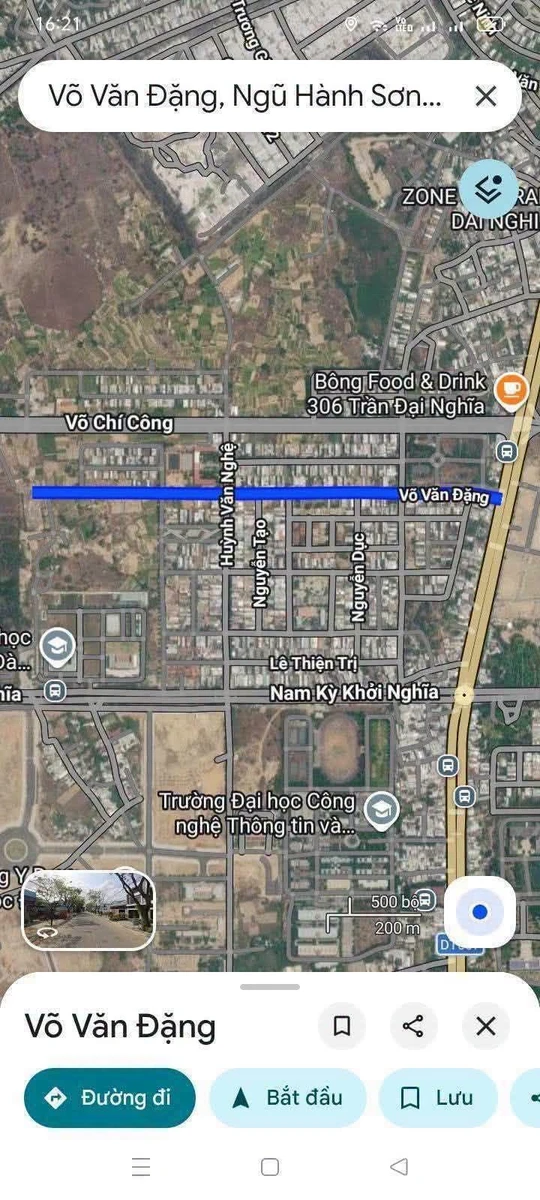Select the Bông Food & Drink marker

tap(511, 390)
